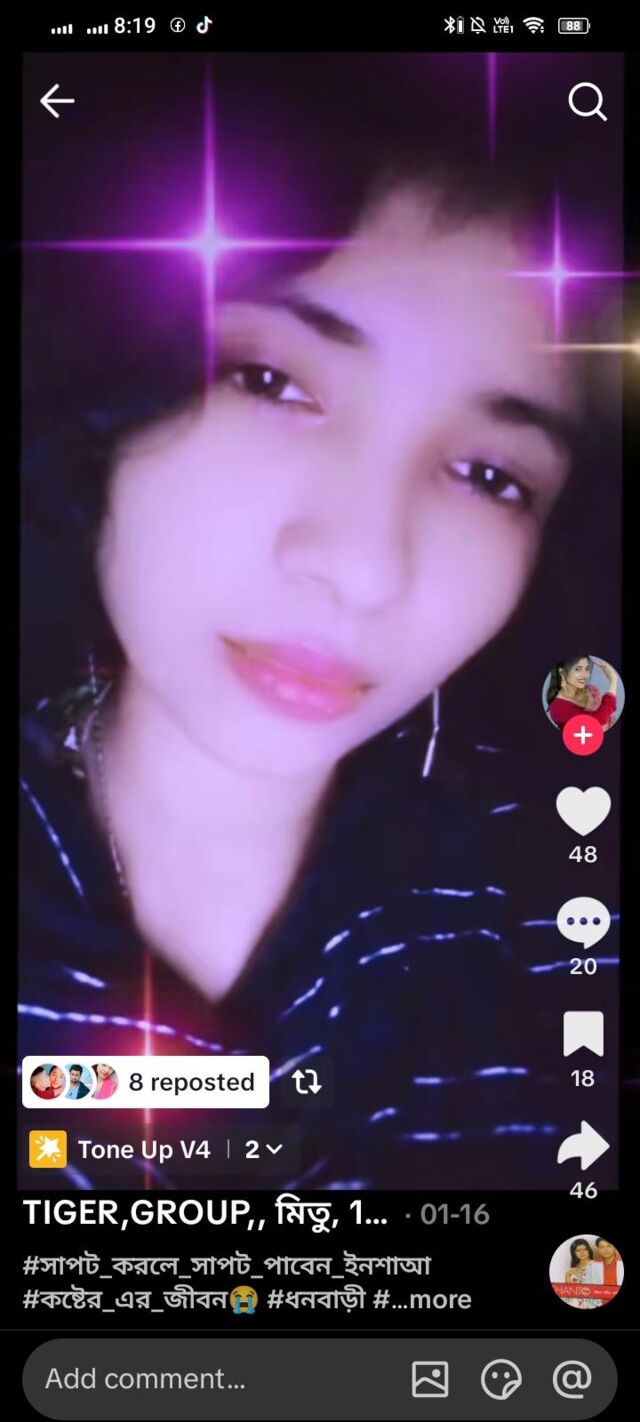Share this video via the arrow icon

[583, 1146]
